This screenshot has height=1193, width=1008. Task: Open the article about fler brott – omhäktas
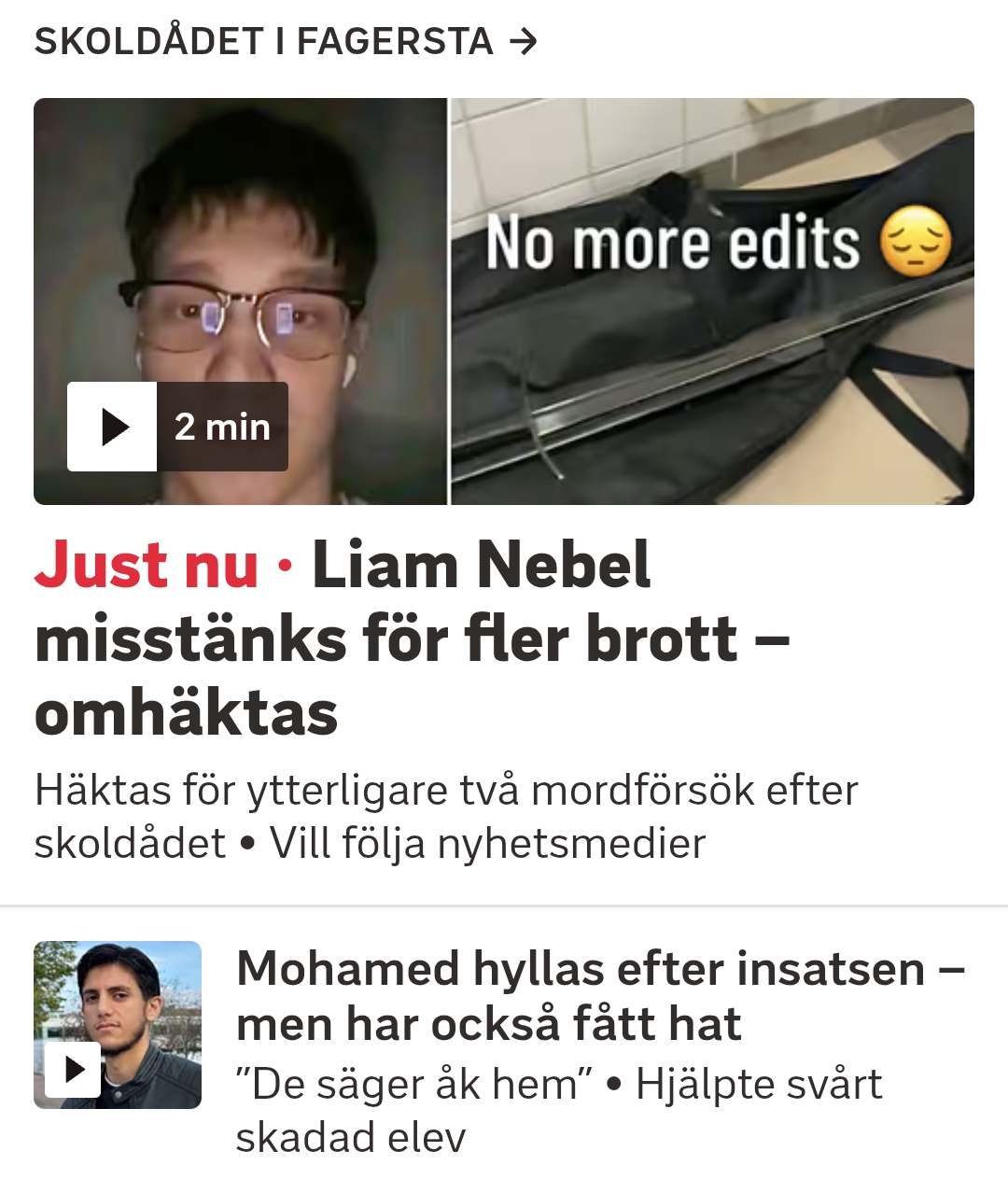click(x=412, y=639)
